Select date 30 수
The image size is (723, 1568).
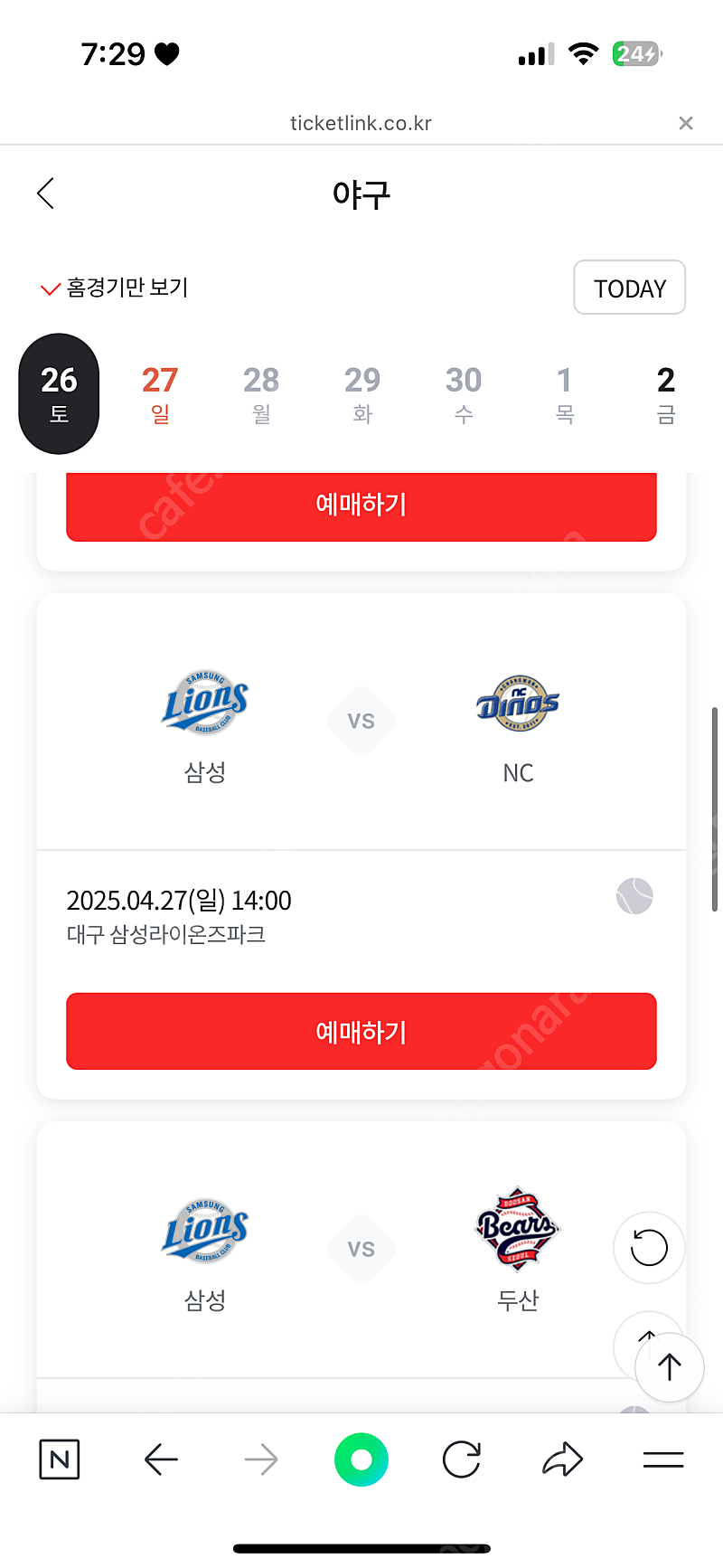[x=464, y=393]
